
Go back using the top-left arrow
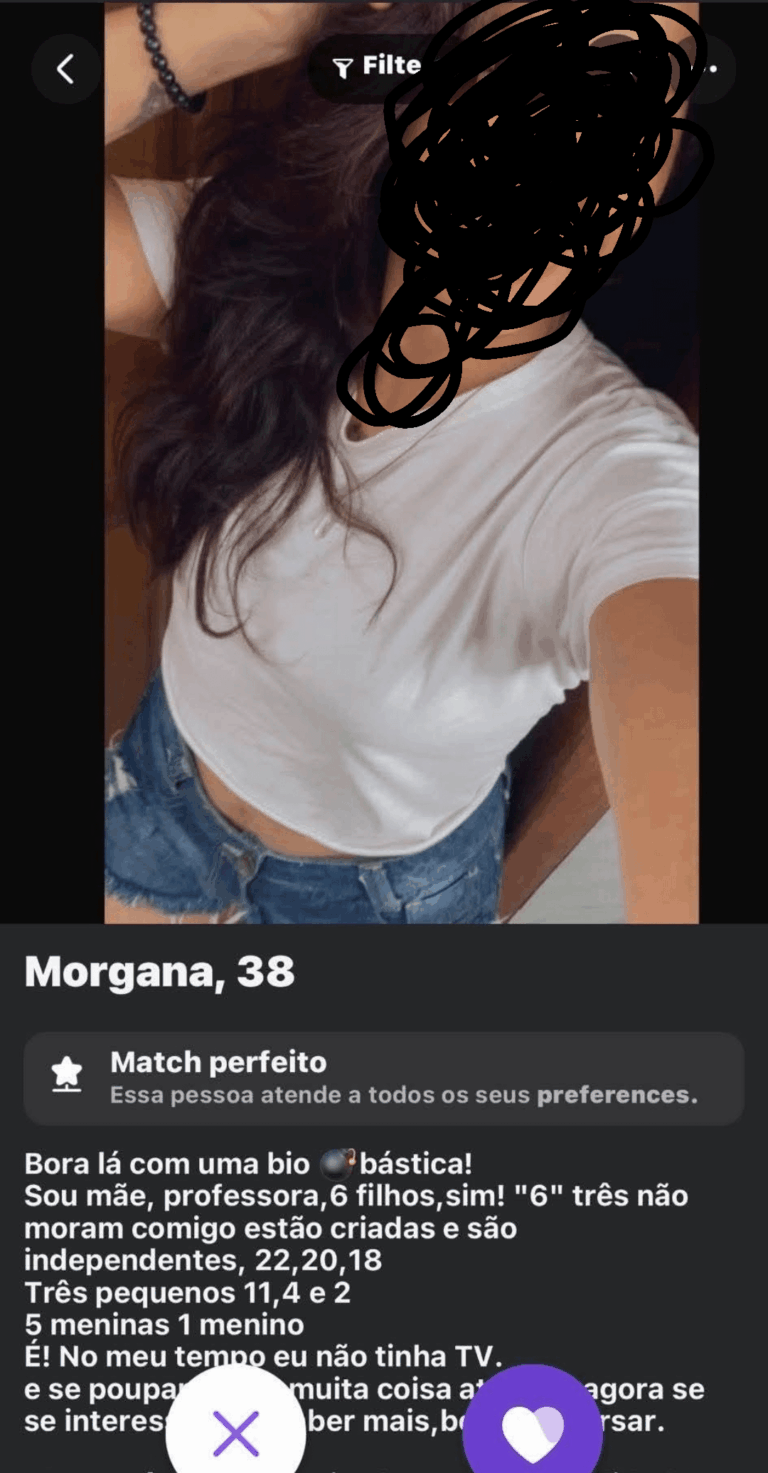(x=66, y=69)
